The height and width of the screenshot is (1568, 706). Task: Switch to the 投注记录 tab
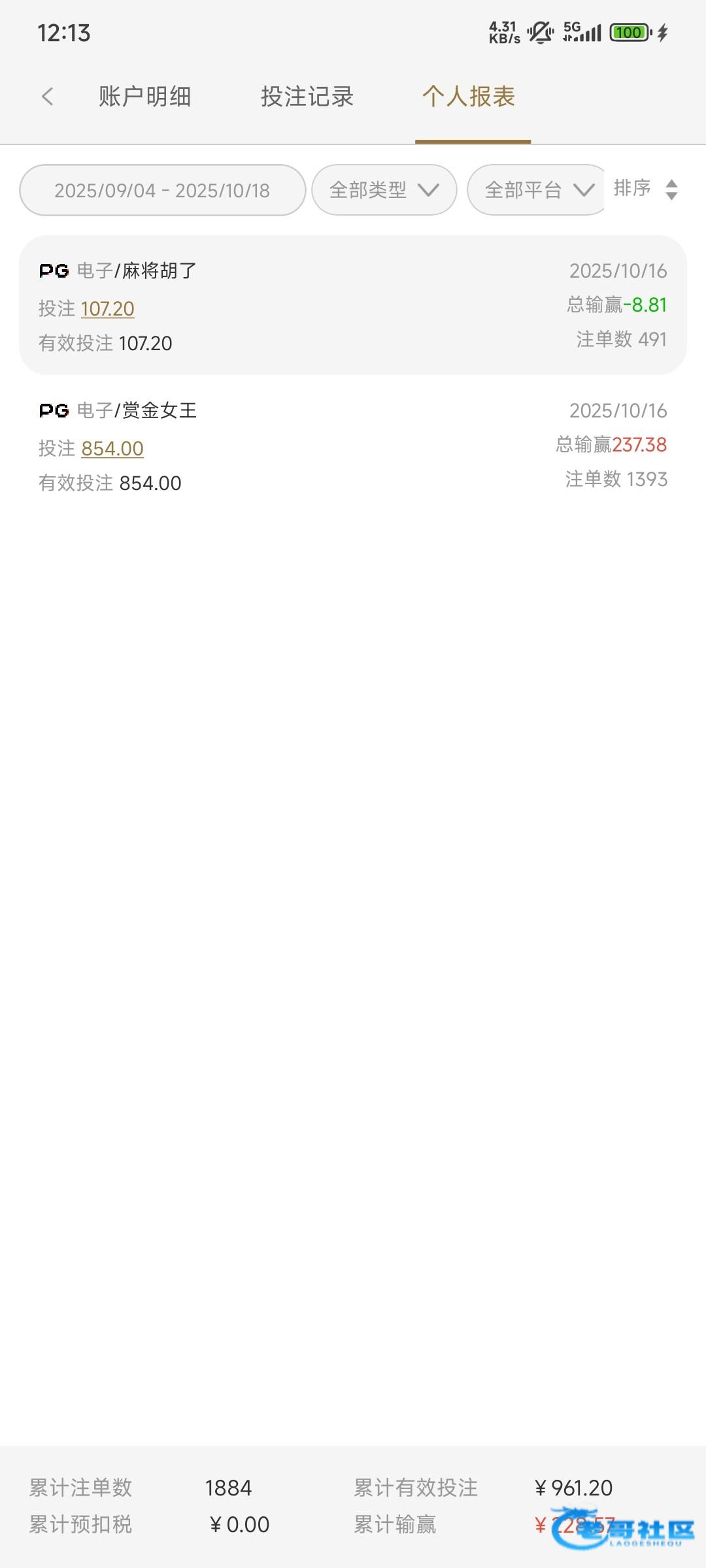pos(307,97)
